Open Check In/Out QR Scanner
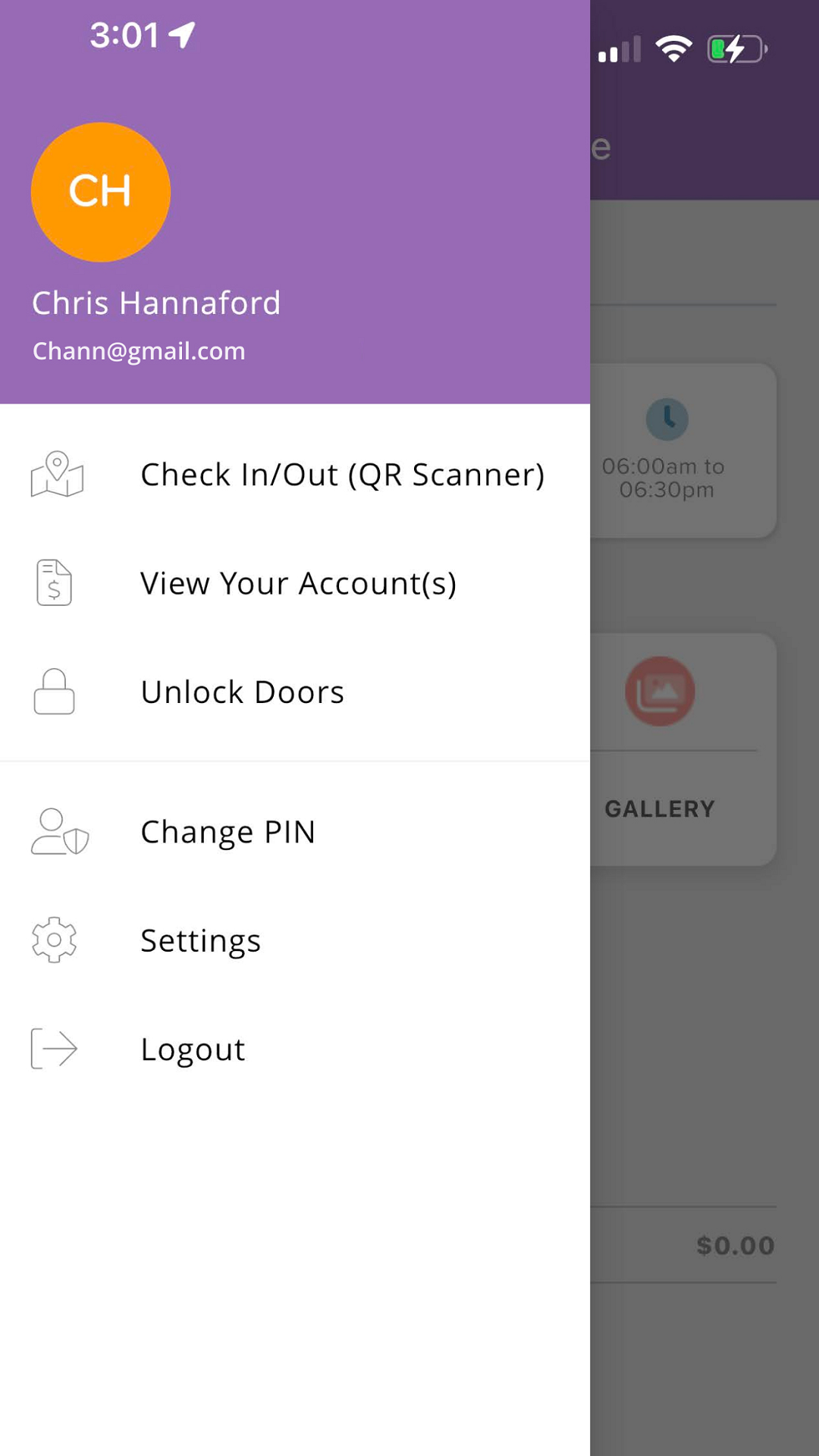The image size is (819, 1456). point(341,475)
